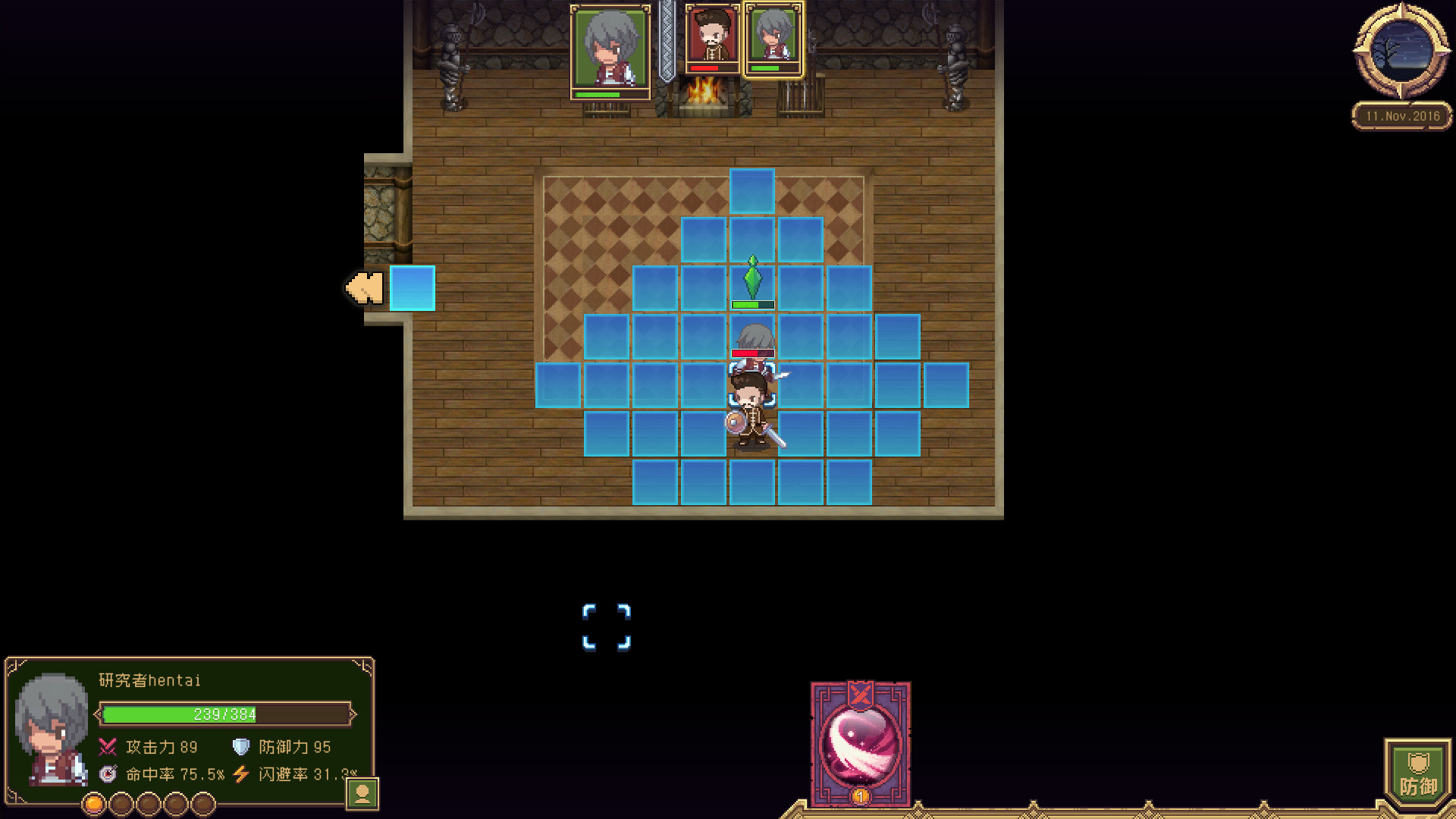The image size is (1456, 819).
Task: Select the mustached enemy turn portrait
Action: point(712,36)
